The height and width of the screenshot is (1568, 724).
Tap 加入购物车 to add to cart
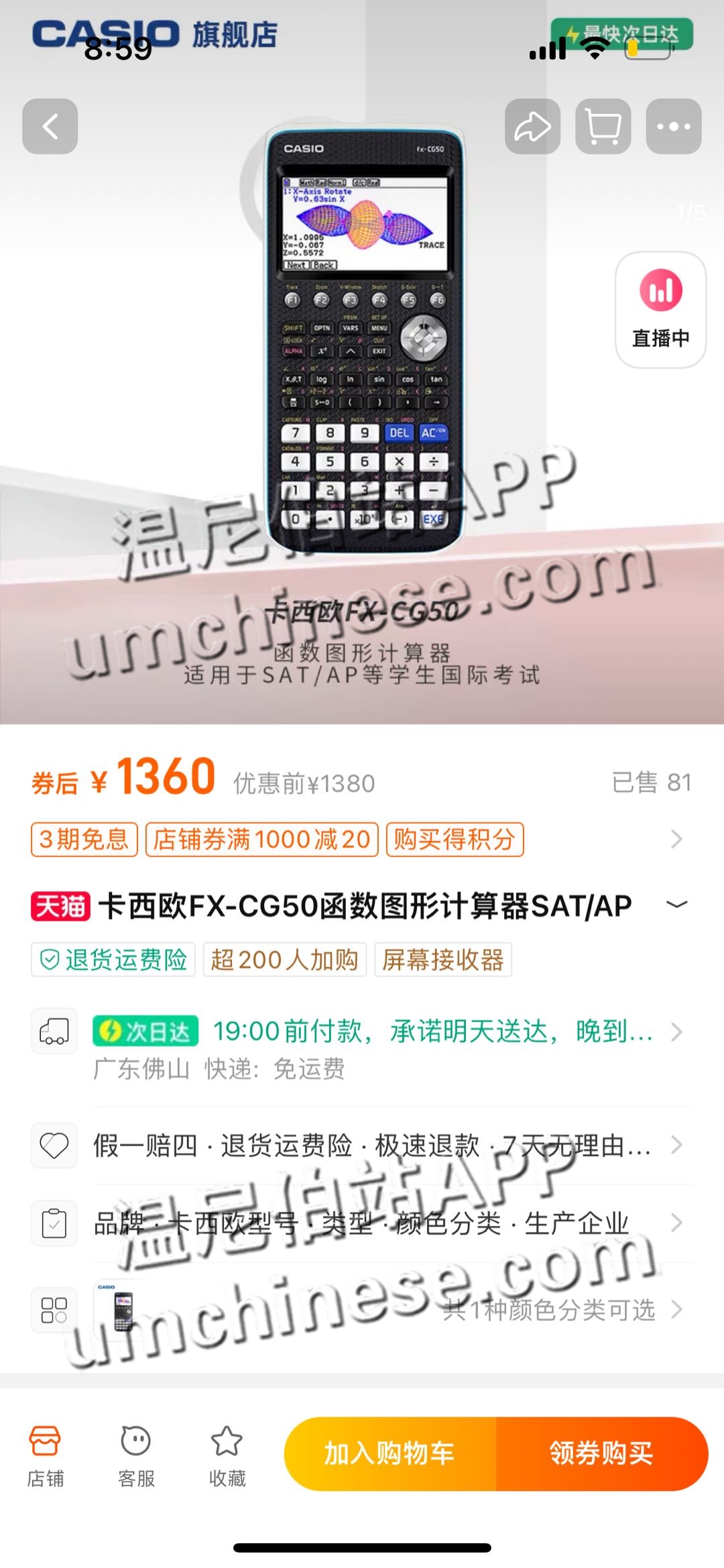coord(390,1453)
